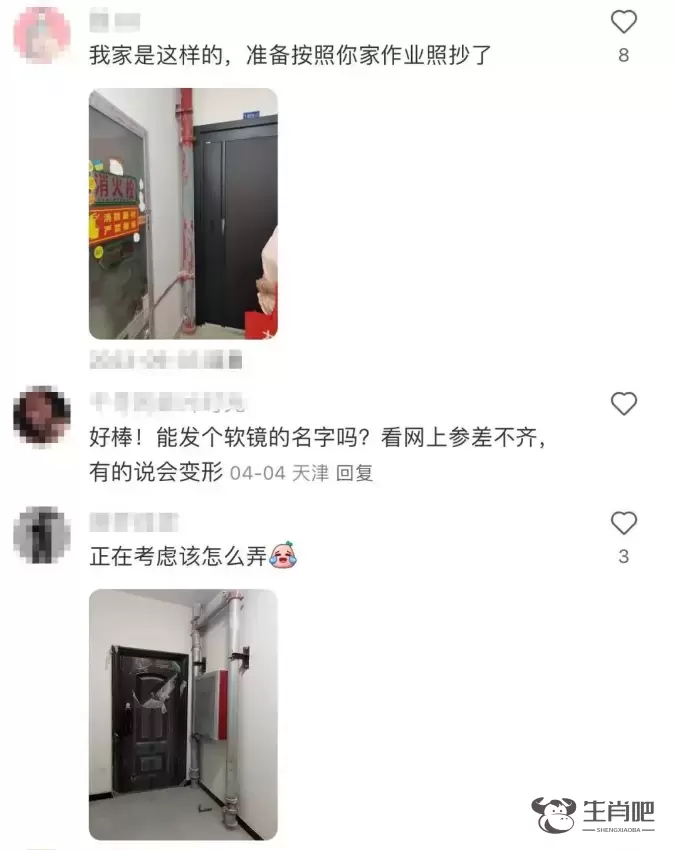Tap 回复 on the 天津 comment
Viewport: 674px width, 850px height.
354,473
